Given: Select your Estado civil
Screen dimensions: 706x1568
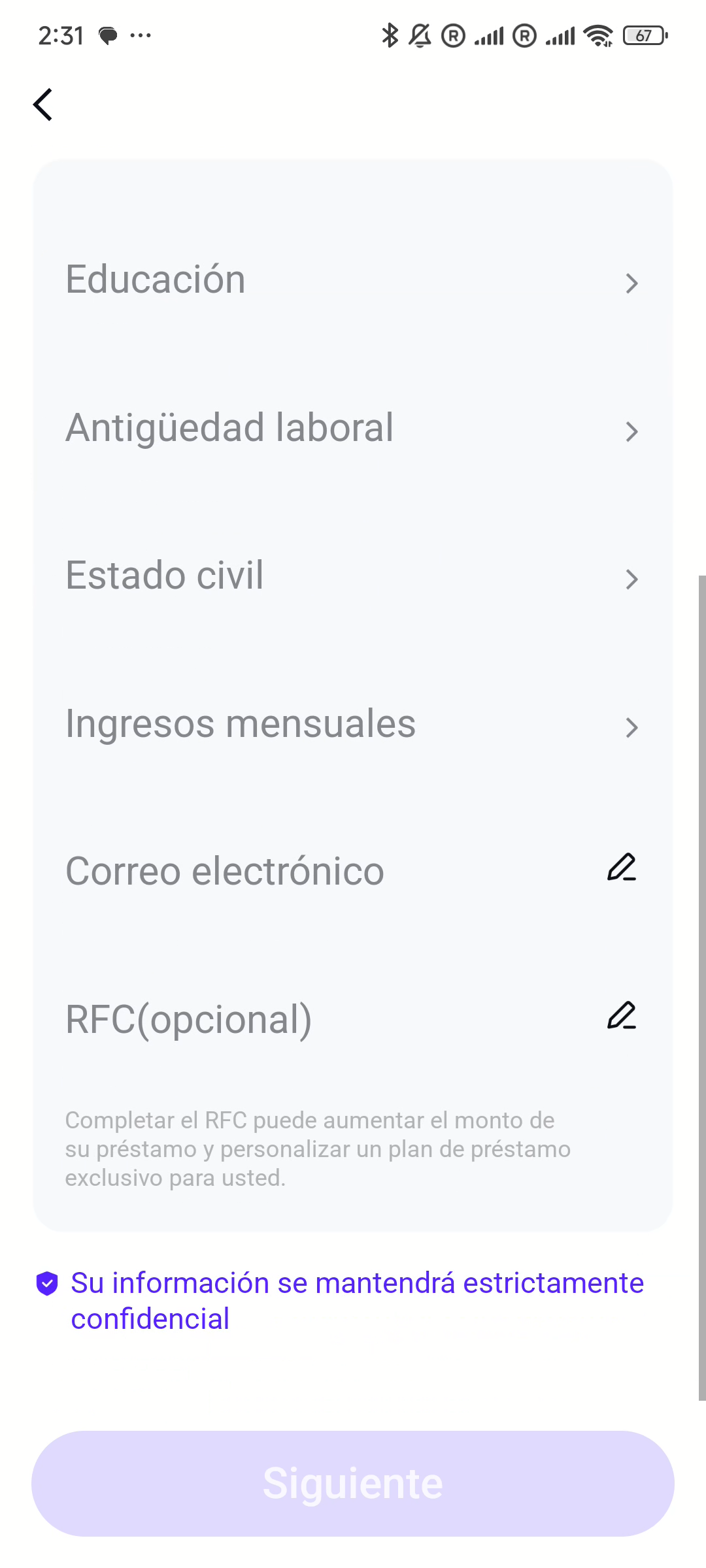Looking at the screenshot, I should coord(353,576).
